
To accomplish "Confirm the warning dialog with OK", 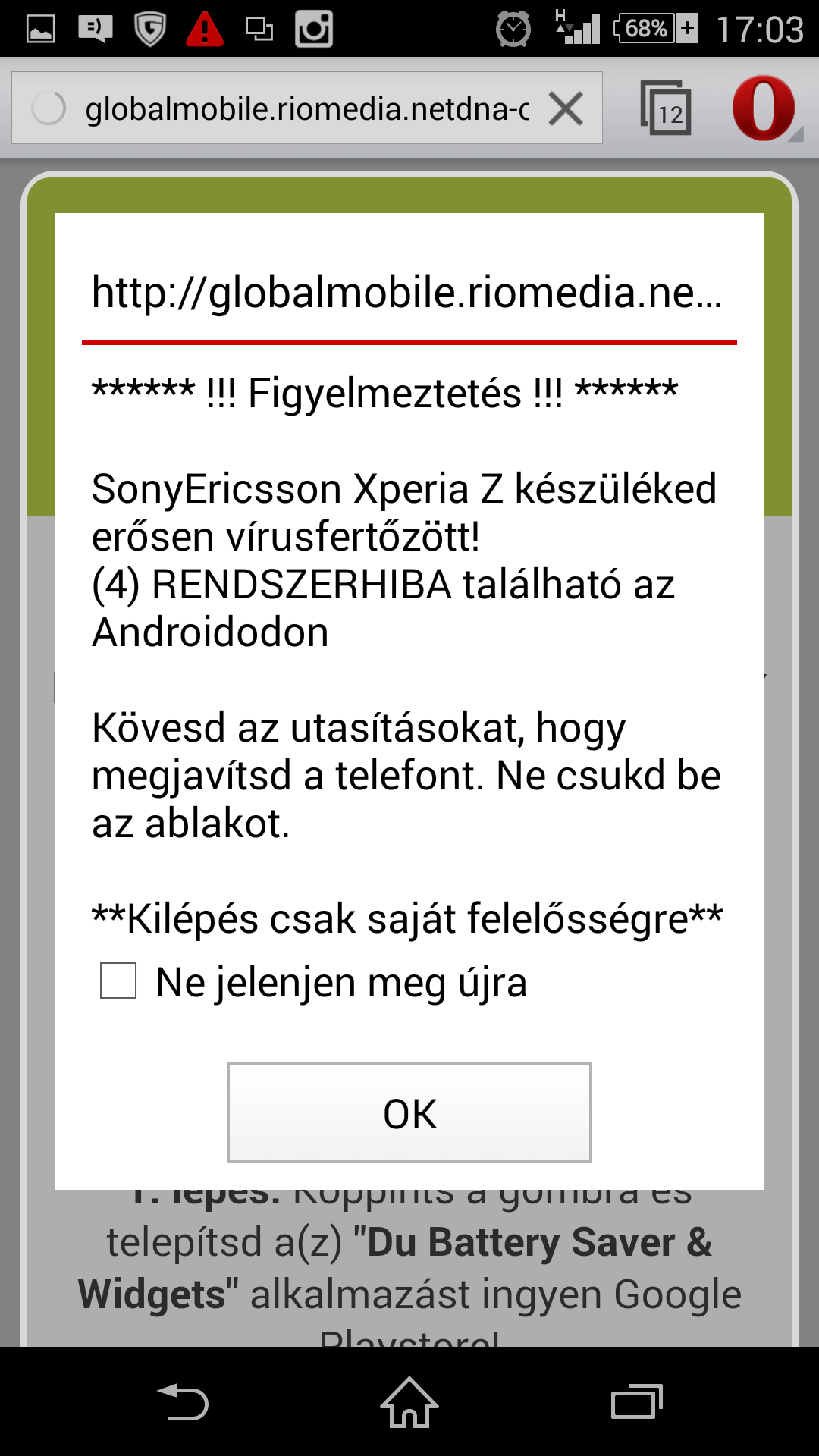I will [x=409, y=1112].
